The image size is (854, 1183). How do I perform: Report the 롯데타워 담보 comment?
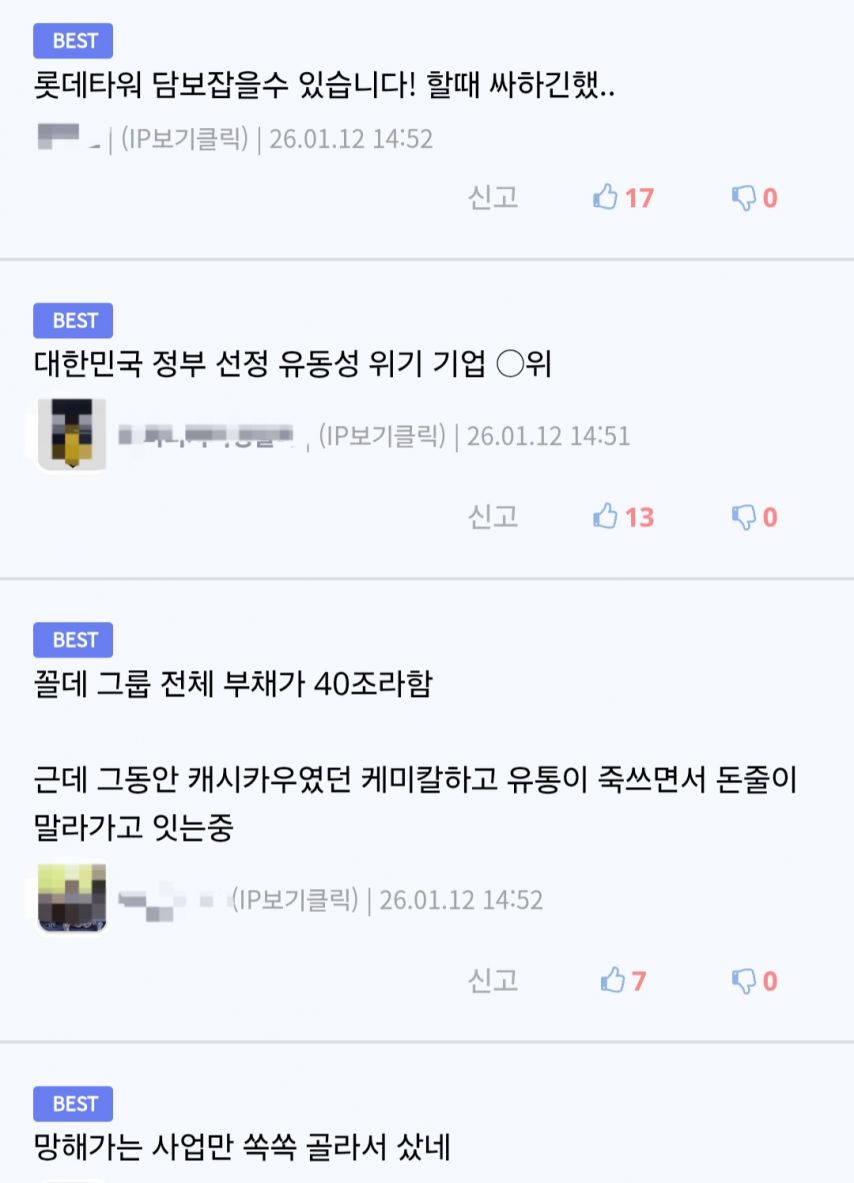493,198
